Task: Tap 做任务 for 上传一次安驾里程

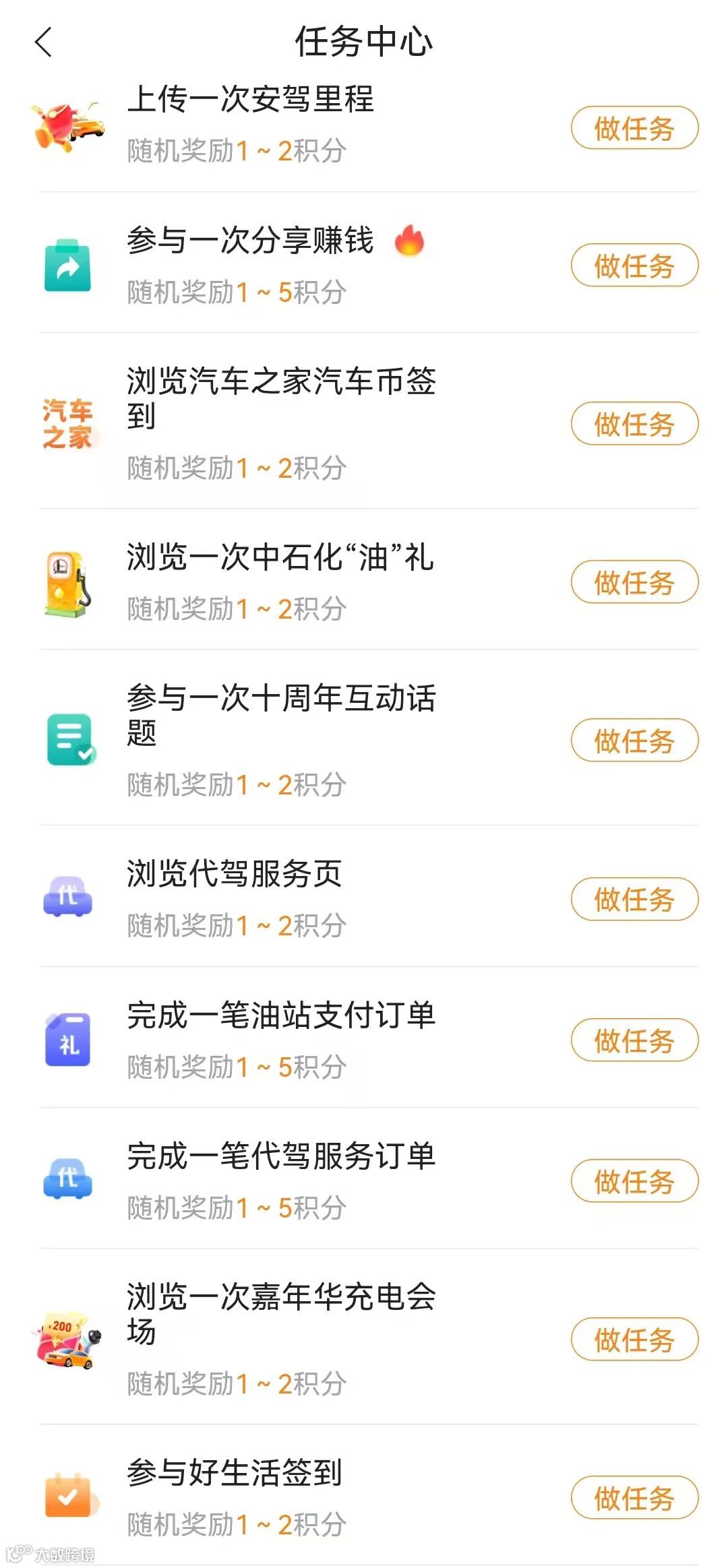Action: coord(634,128)
